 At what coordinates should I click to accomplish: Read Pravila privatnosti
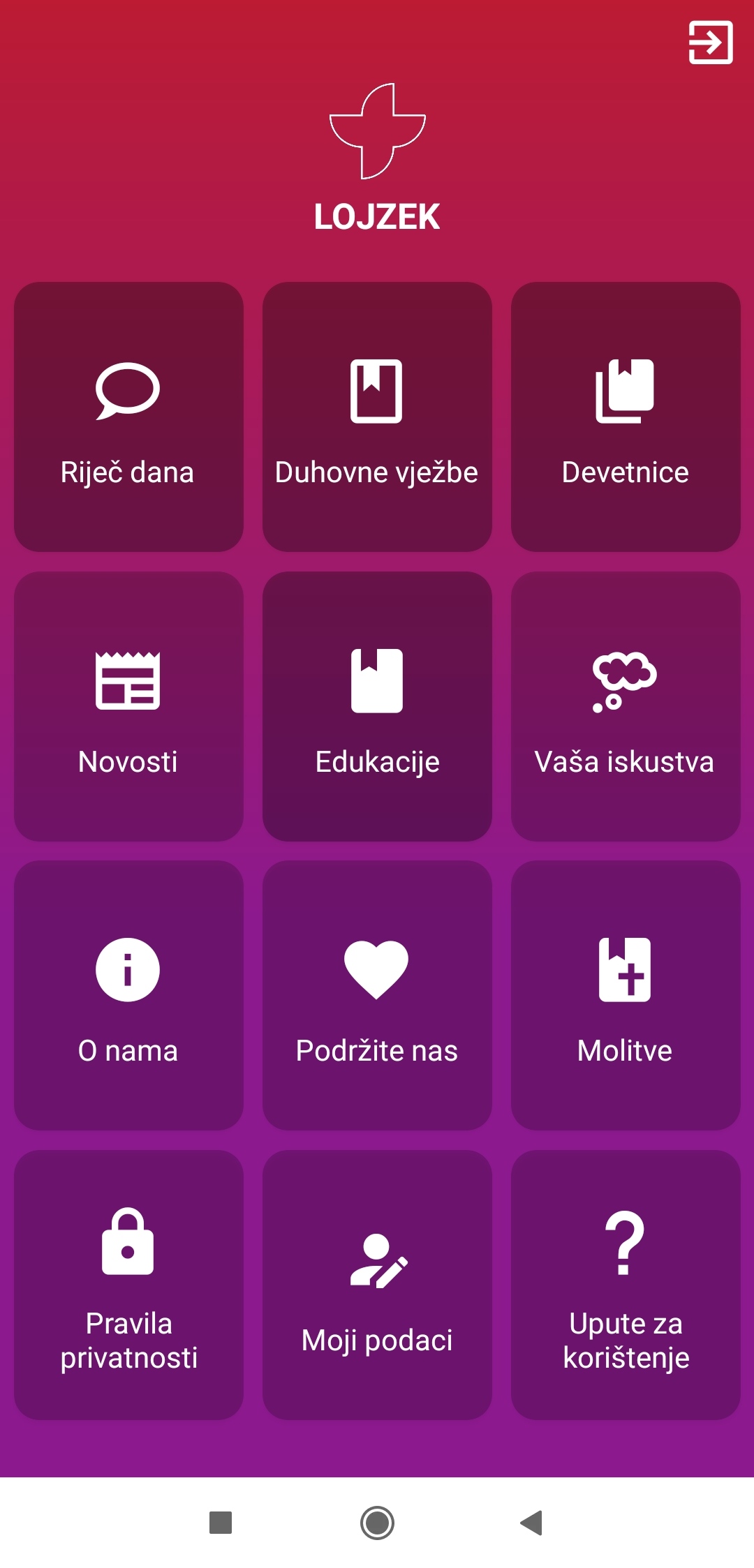click(128, 1285)
